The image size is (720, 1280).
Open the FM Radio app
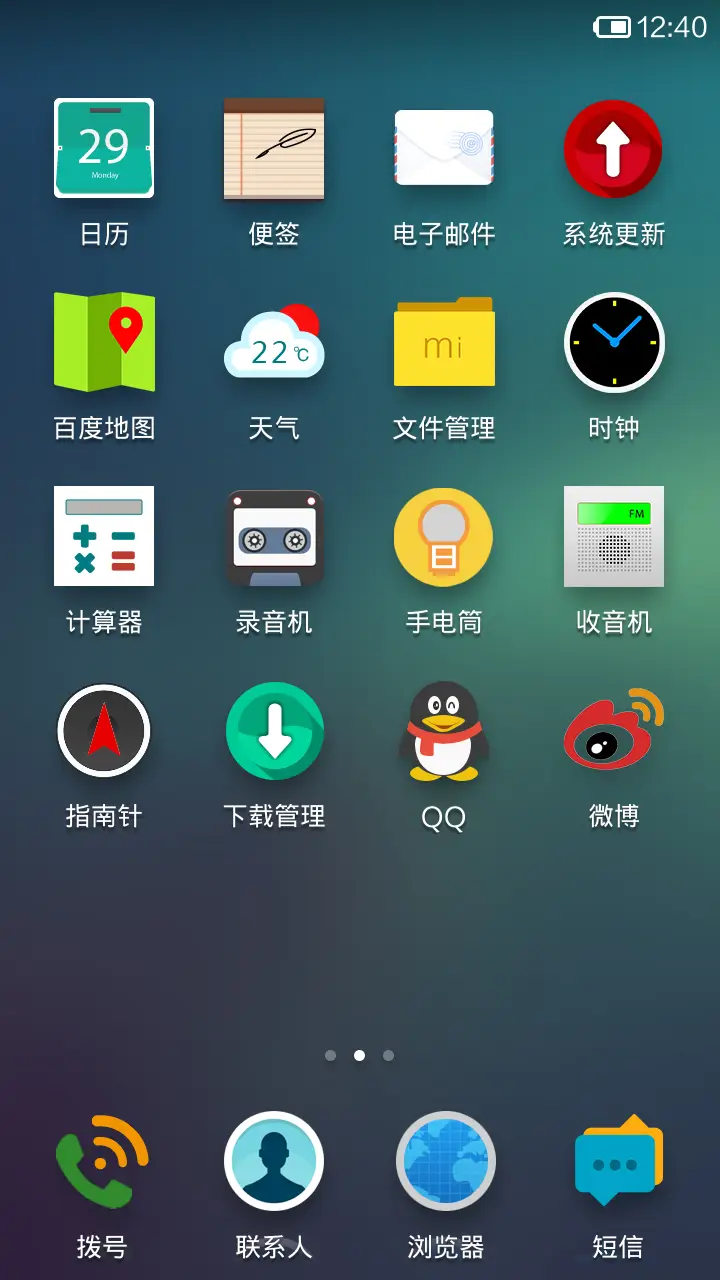click(x=614, y=537)
